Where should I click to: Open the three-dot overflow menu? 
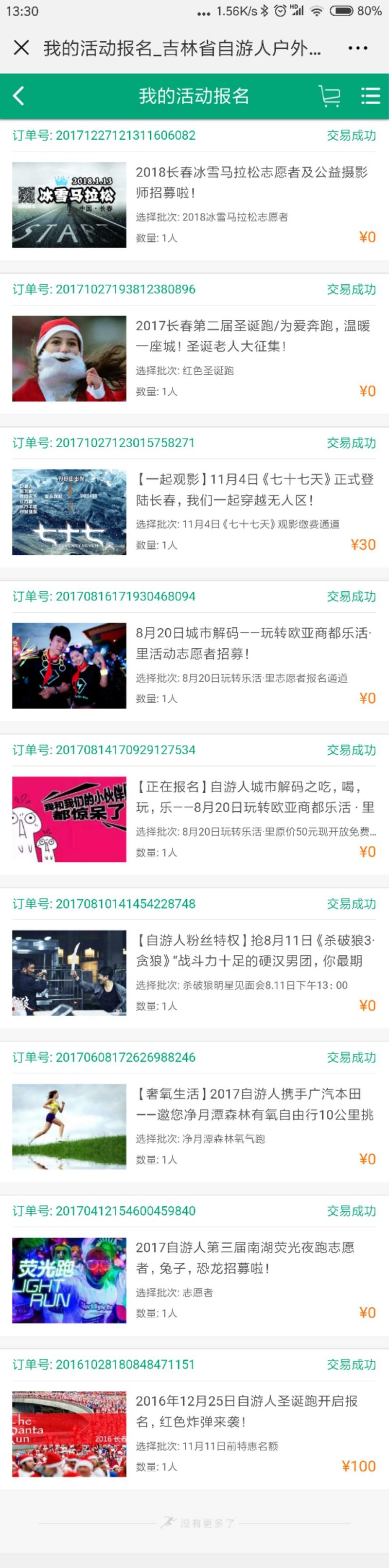tap(357, 48)
